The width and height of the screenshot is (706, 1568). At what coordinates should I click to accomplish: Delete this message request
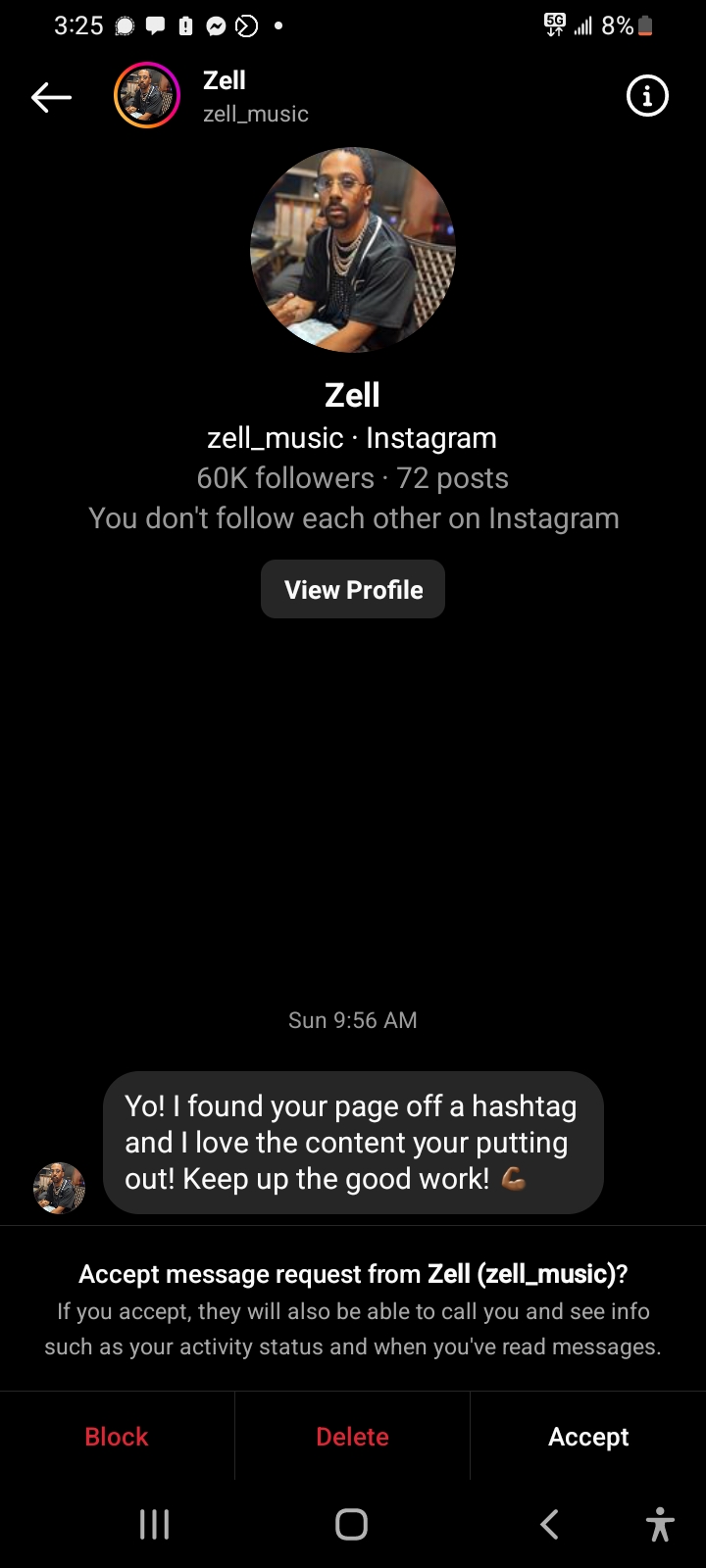[352, 1437]
